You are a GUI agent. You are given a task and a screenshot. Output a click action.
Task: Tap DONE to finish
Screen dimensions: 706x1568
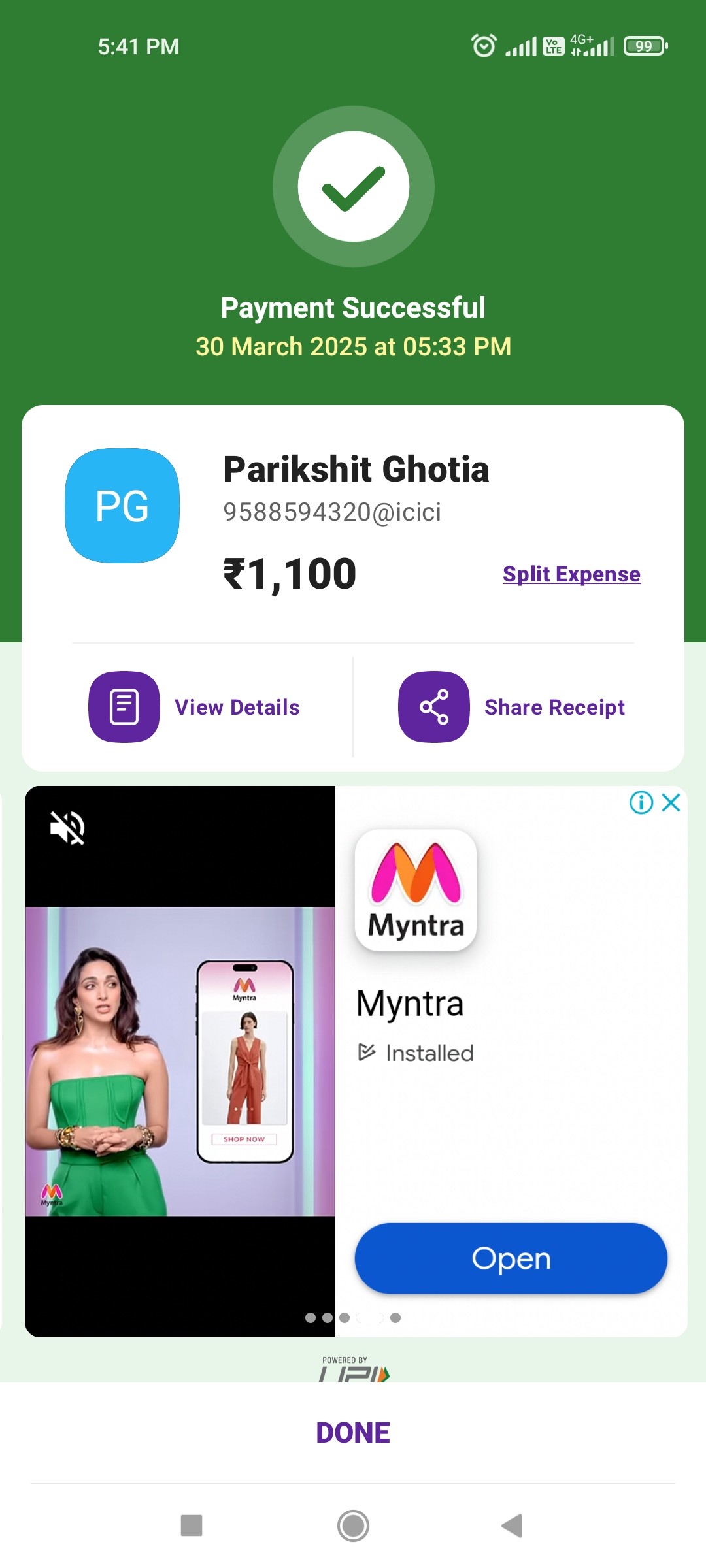pos(353,1432)
